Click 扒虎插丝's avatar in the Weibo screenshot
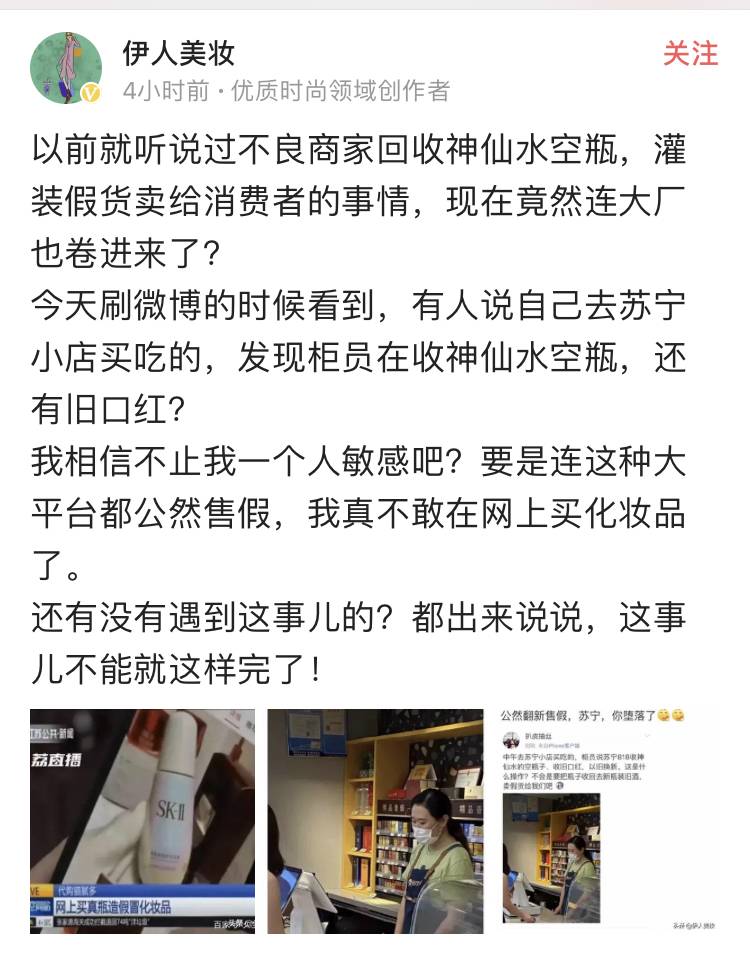The width and height of the screenshot is (750, 953). coord(511,738)
